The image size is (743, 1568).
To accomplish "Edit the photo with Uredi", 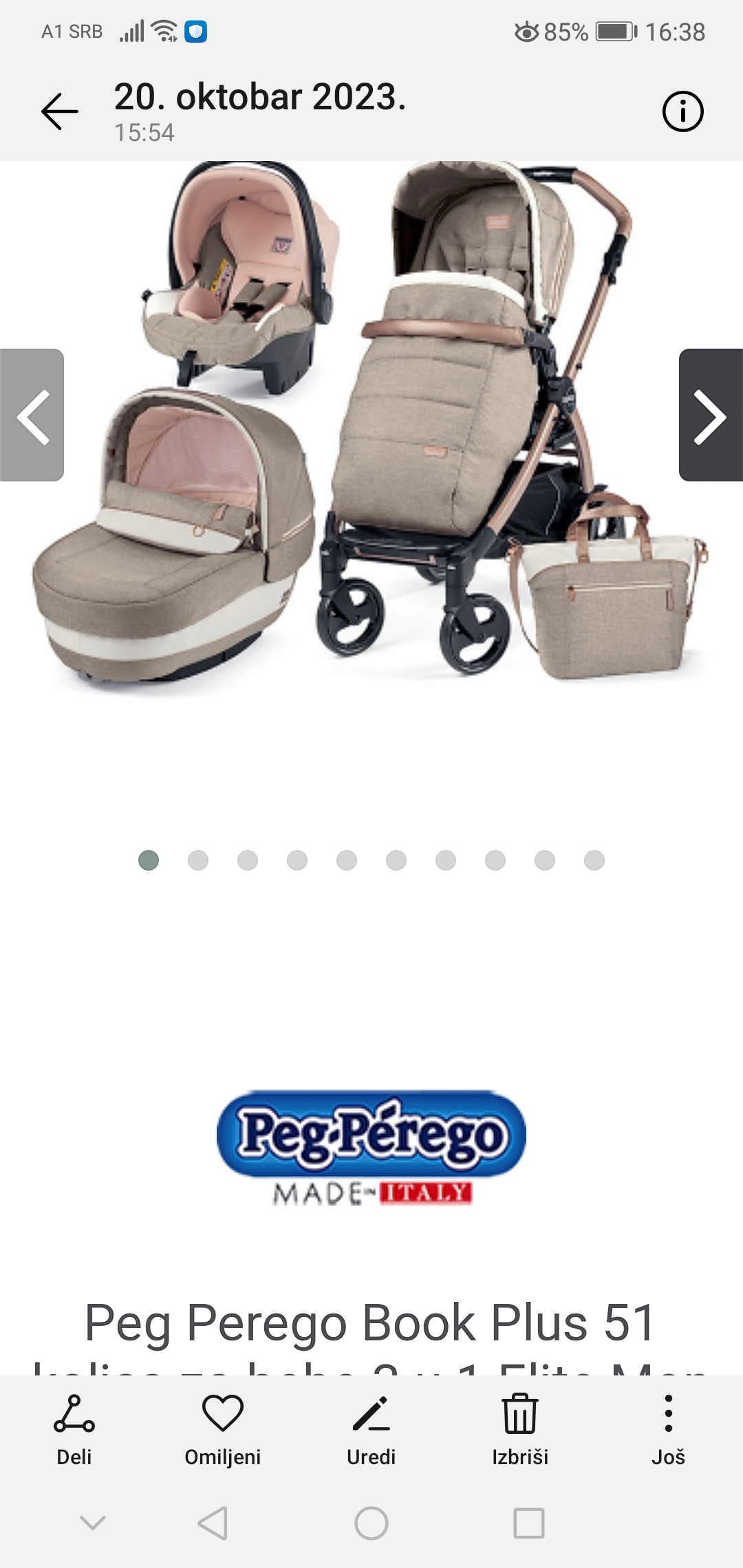I will pos(371,1430).
